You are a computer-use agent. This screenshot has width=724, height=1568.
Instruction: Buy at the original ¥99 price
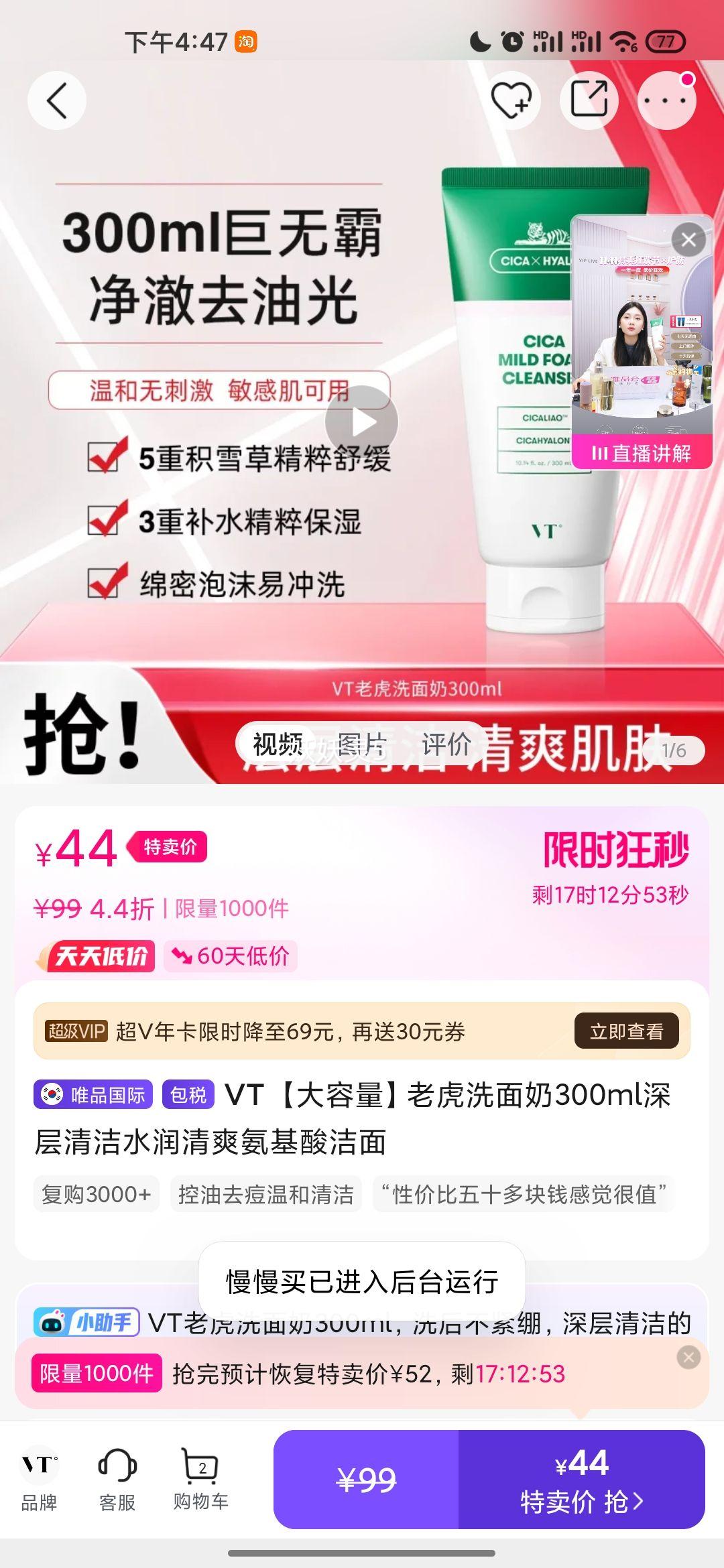pos(366,1480)
